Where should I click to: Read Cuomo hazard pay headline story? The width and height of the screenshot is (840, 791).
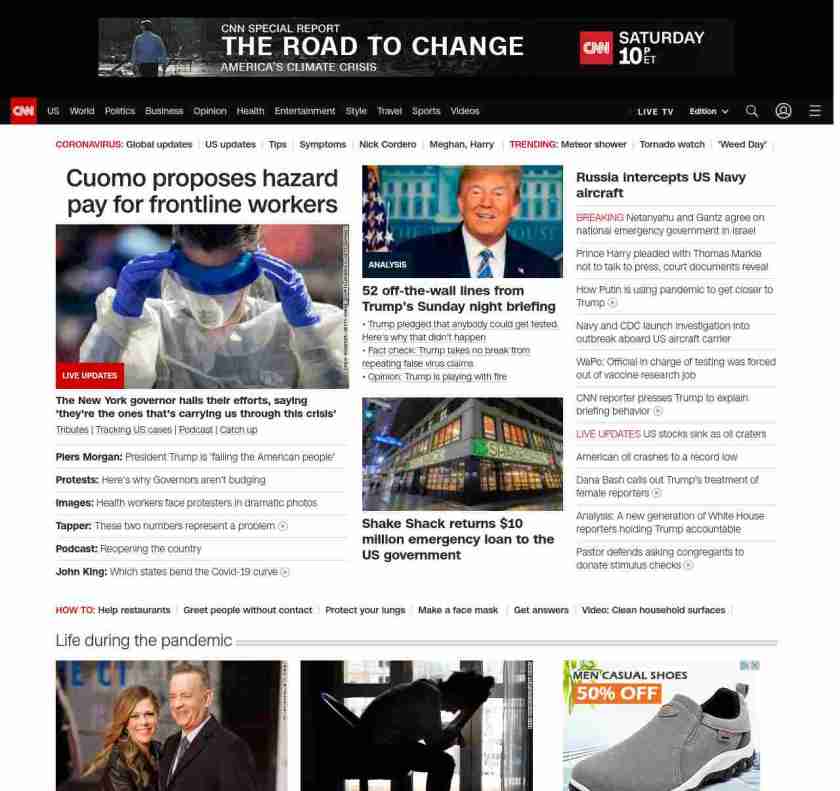(202, 191)
